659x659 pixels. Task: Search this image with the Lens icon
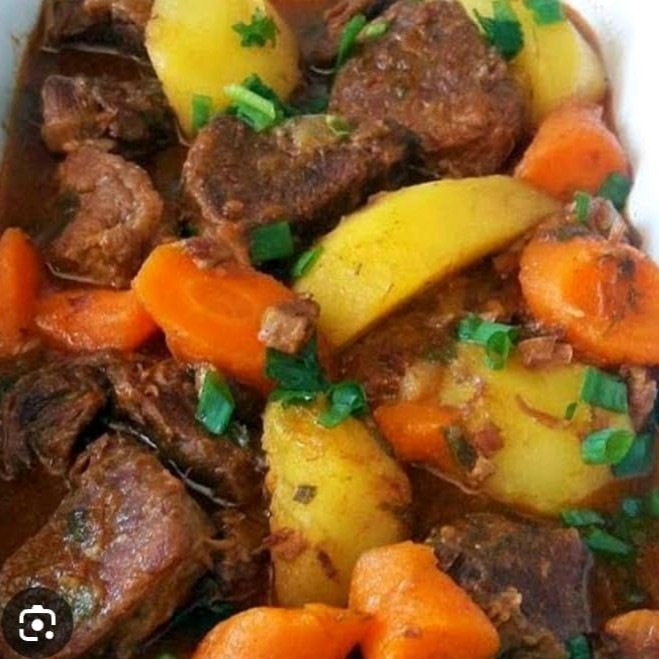click(x=37, y=624)
